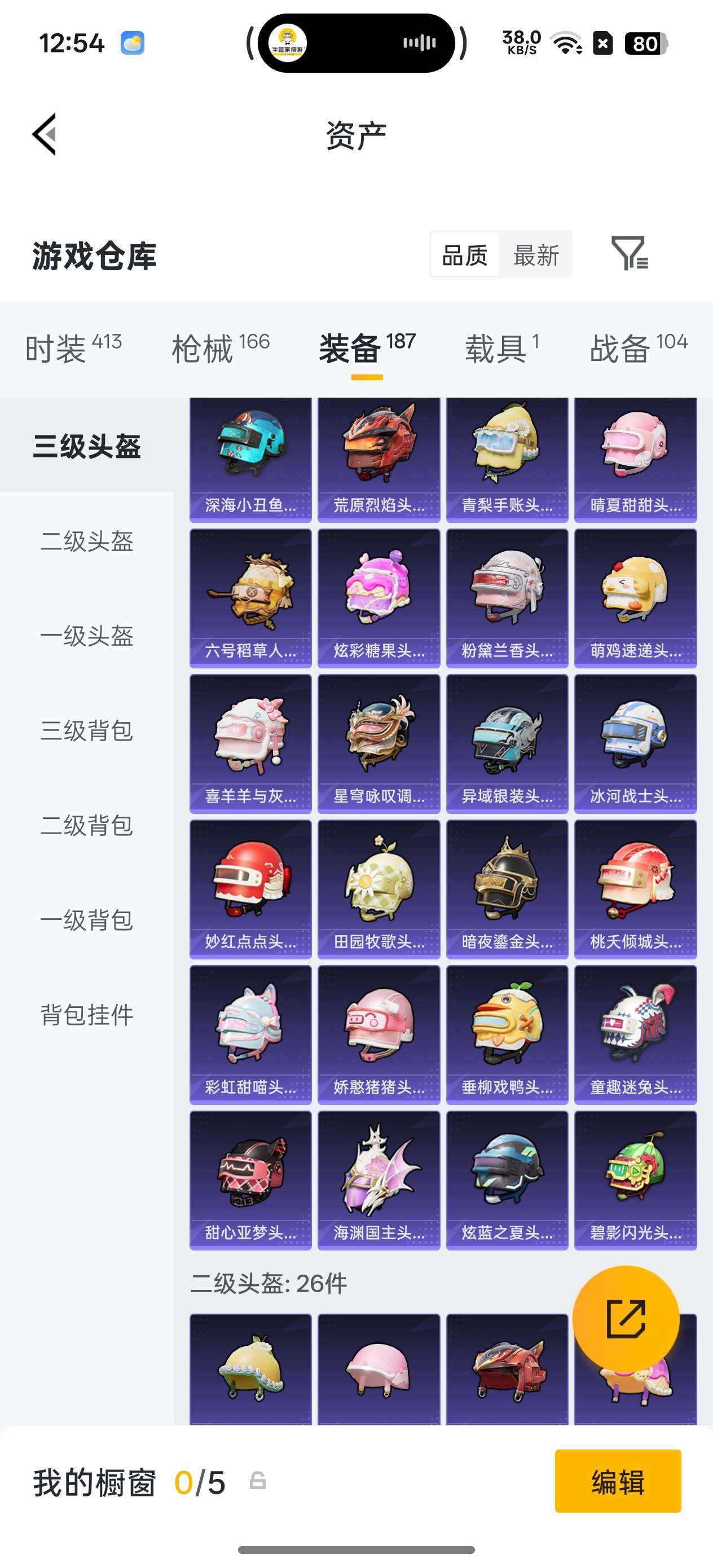
Task: View the 海渊国主 helmet item
Action: (x=378, y=1181)
